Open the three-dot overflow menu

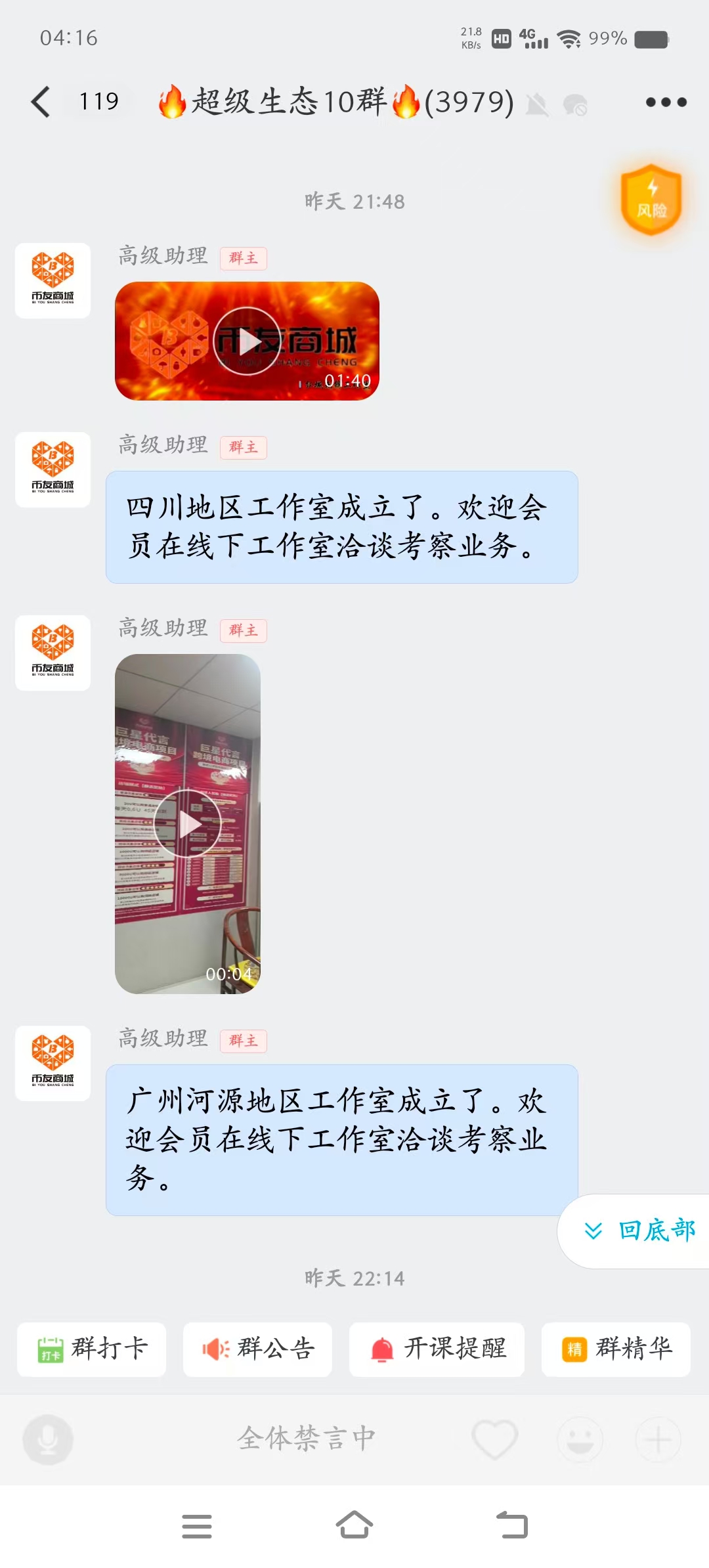[x=666, y=102]
